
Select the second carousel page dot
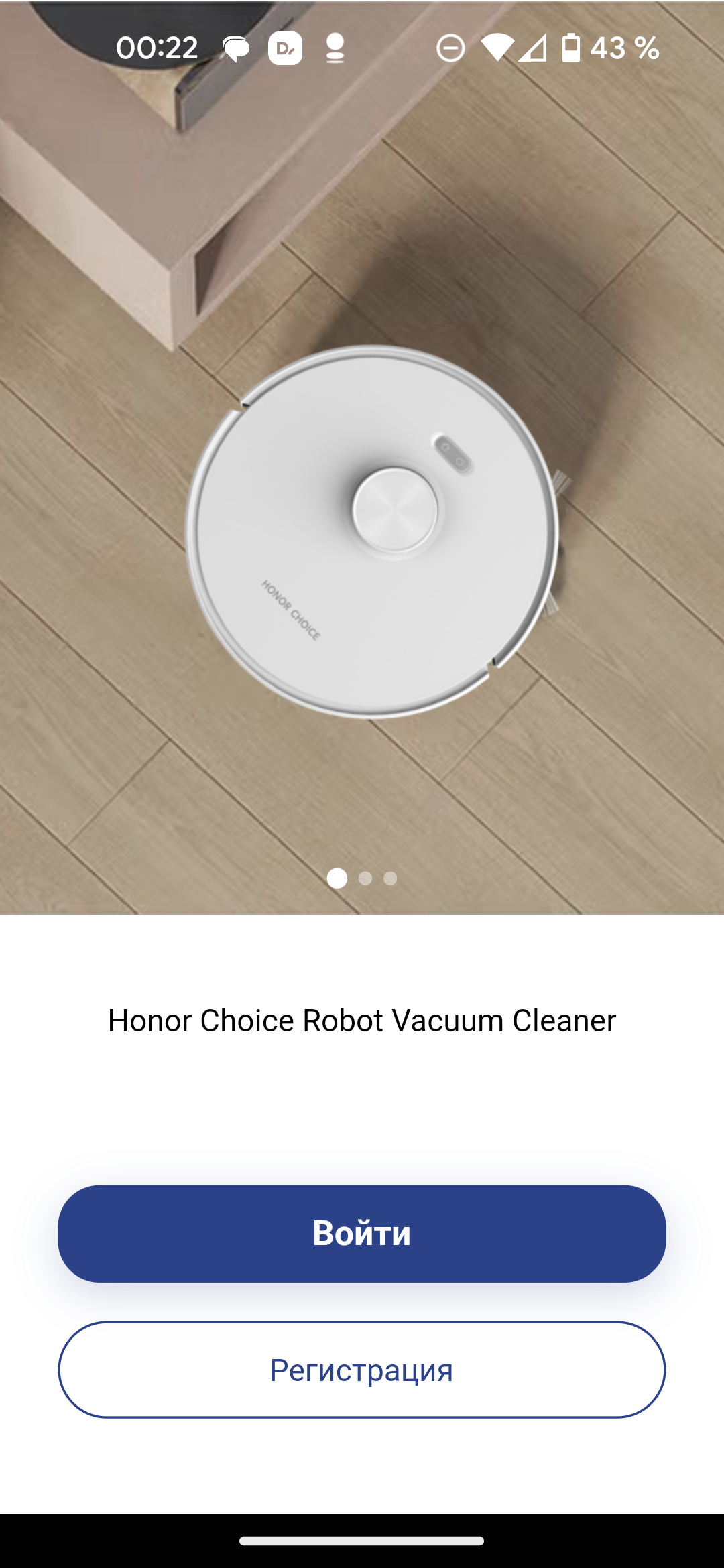coord(365,878)
